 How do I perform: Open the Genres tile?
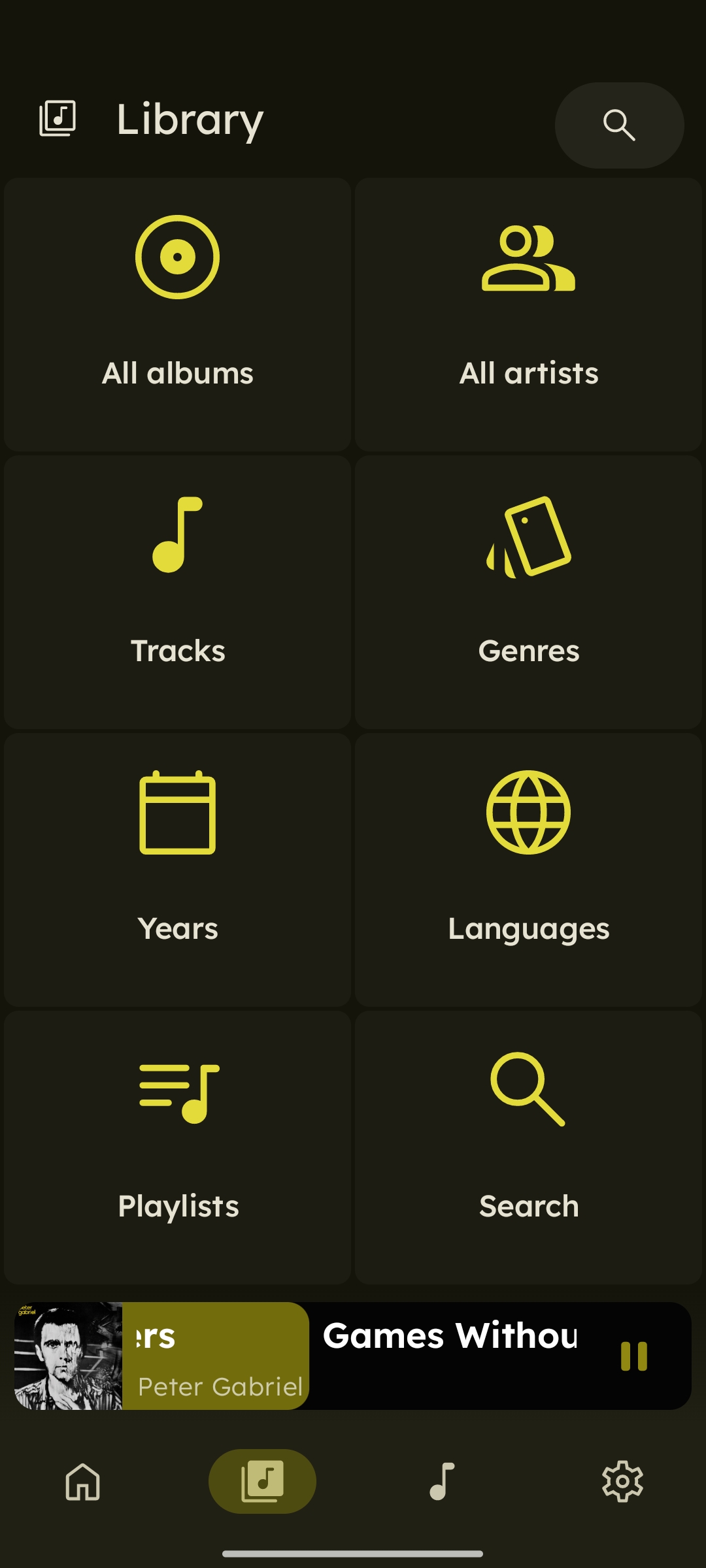[x=528, y=592]
